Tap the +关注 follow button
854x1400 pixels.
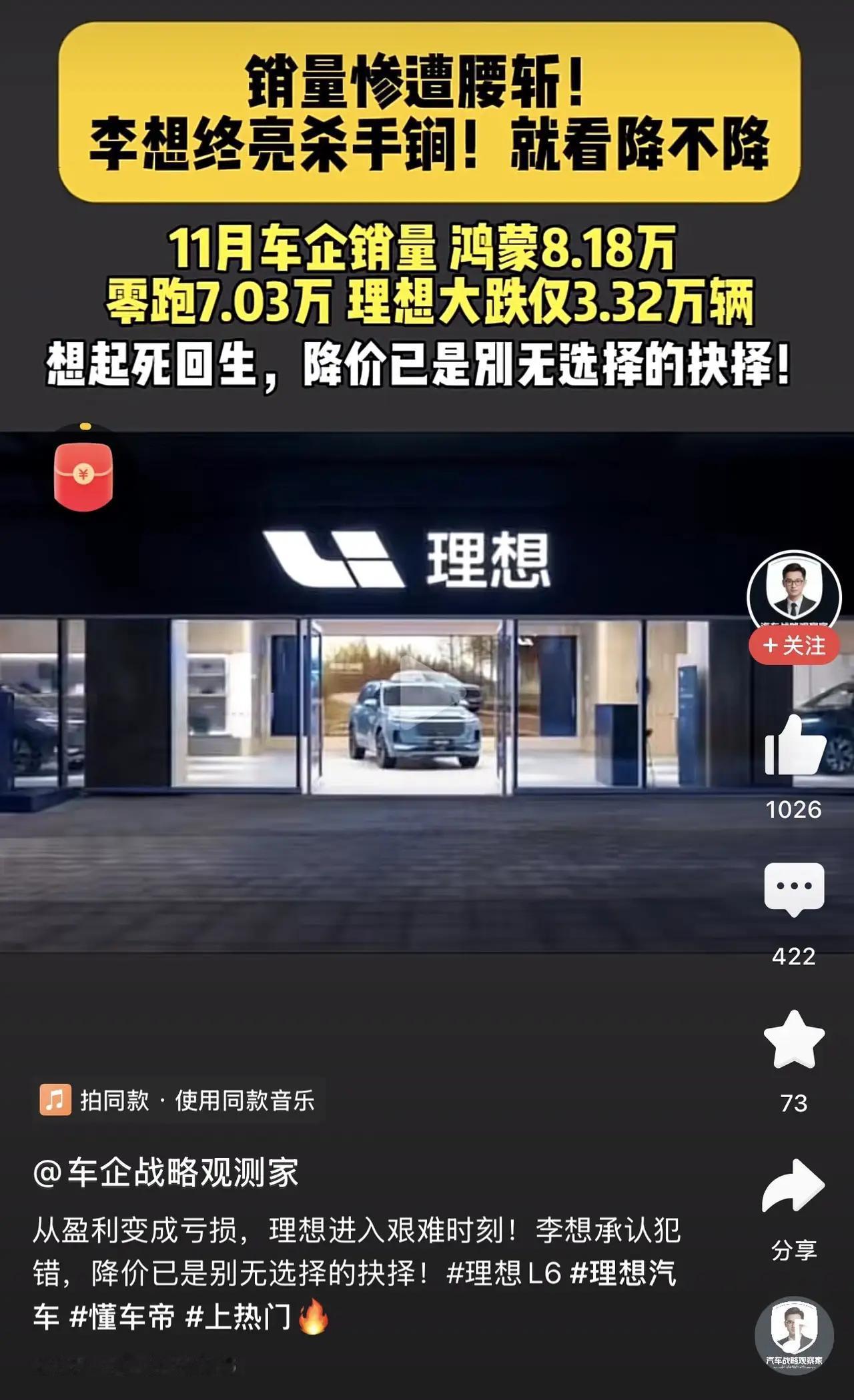click(795, 646)
